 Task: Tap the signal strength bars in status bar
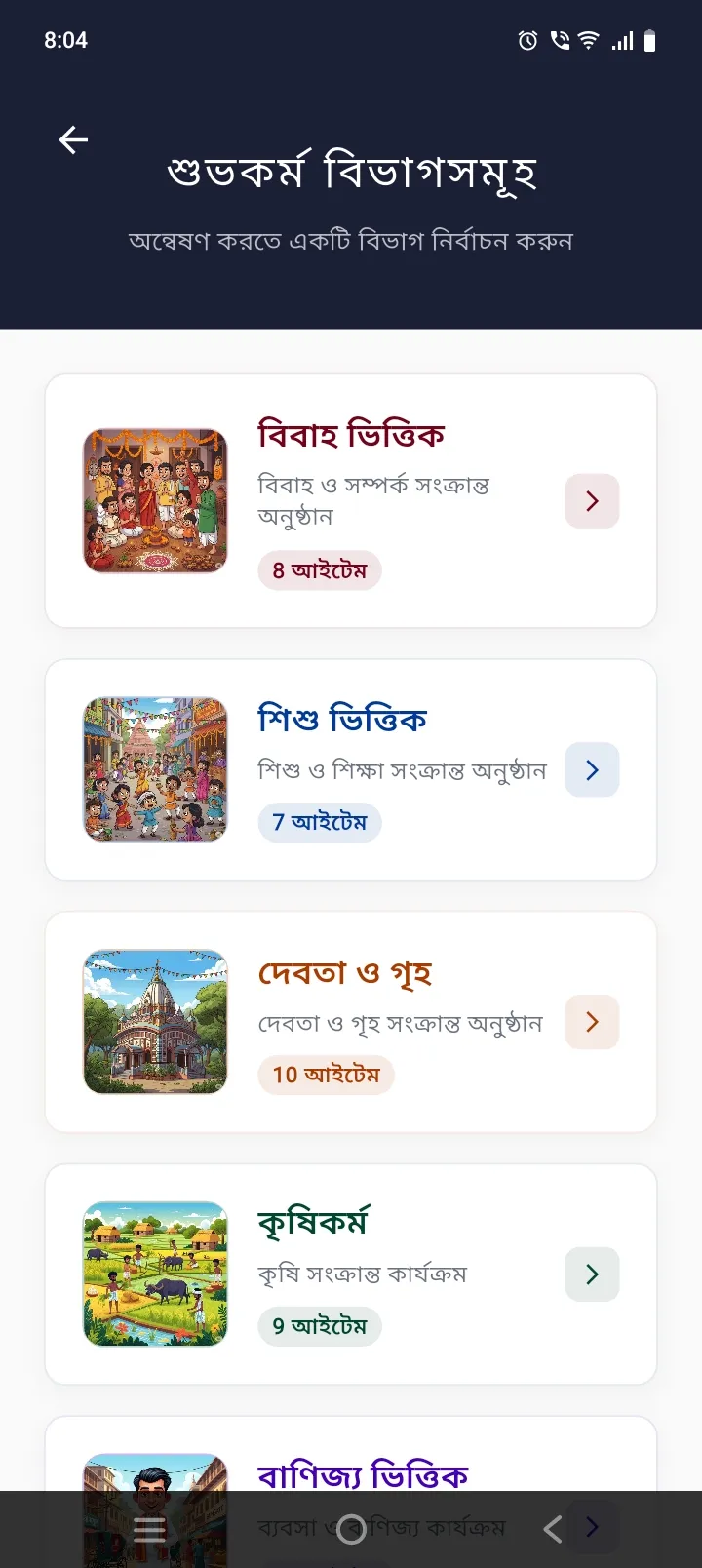[x=621, y=40]
